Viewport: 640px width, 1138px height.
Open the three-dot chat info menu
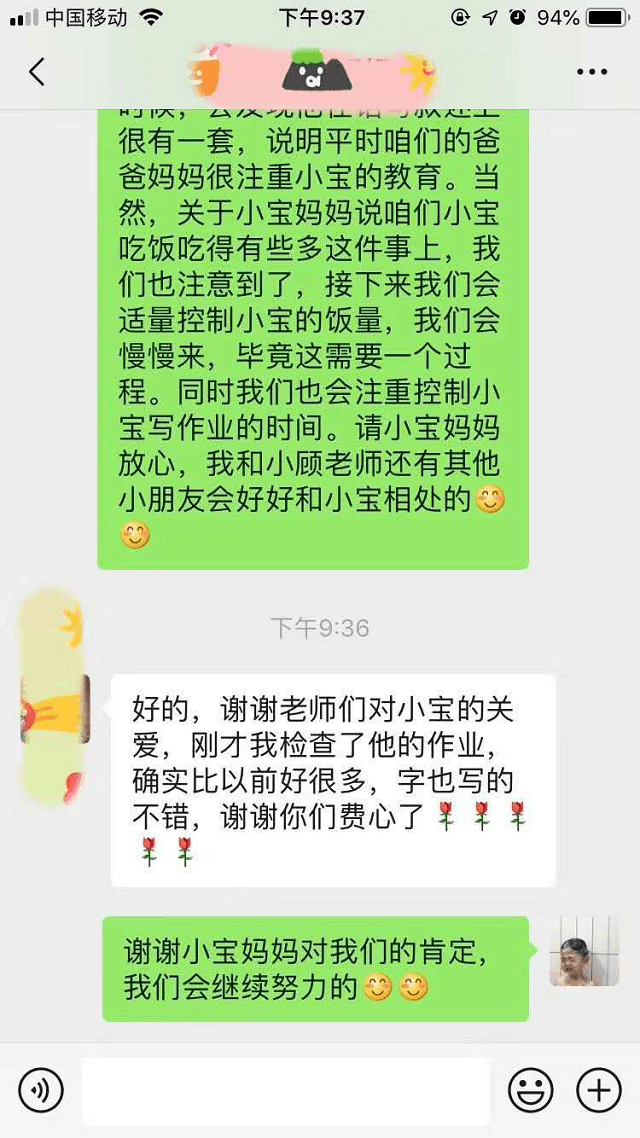tap(592, 72)
